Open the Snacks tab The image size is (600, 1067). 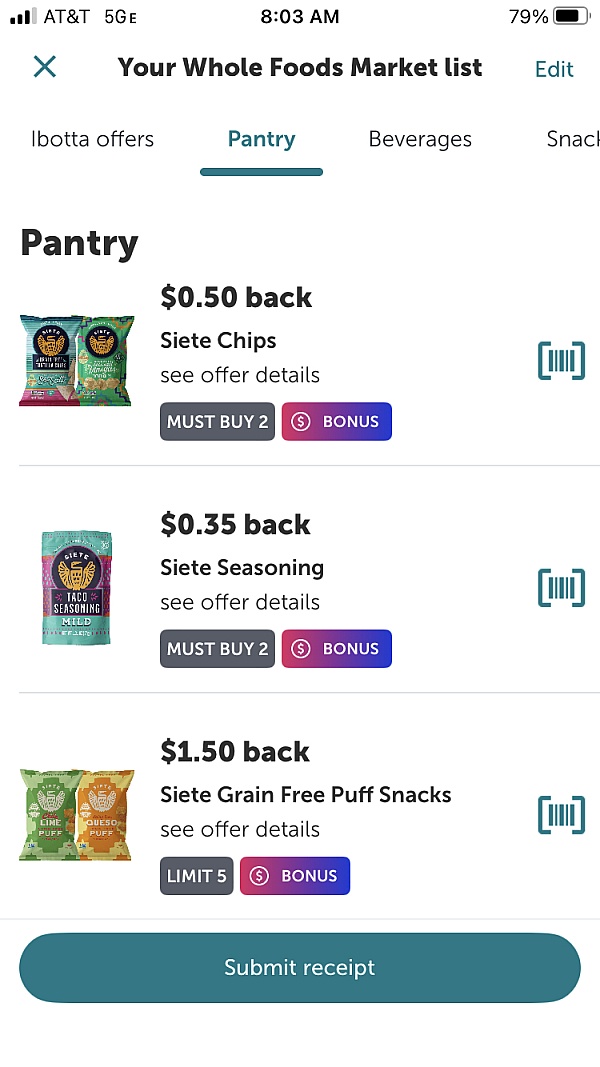click(x=573, y=139)
